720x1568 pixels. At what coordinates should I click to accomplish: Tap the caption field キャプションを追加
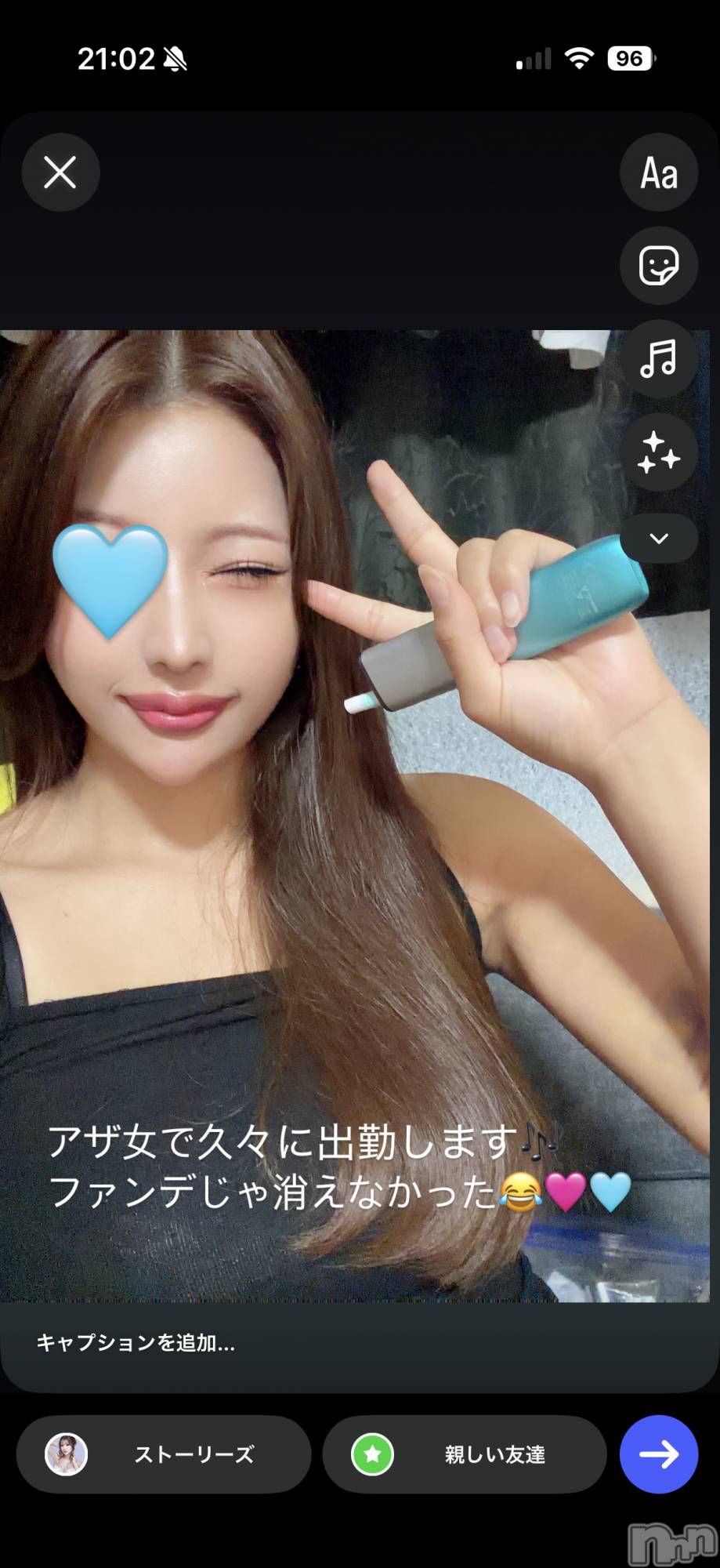(360, 1343)
